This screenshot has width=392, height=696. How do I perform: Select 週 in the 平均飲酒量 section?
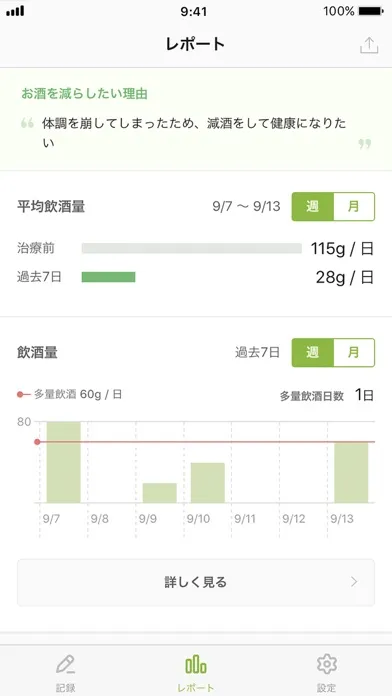[x=313, y=206]
